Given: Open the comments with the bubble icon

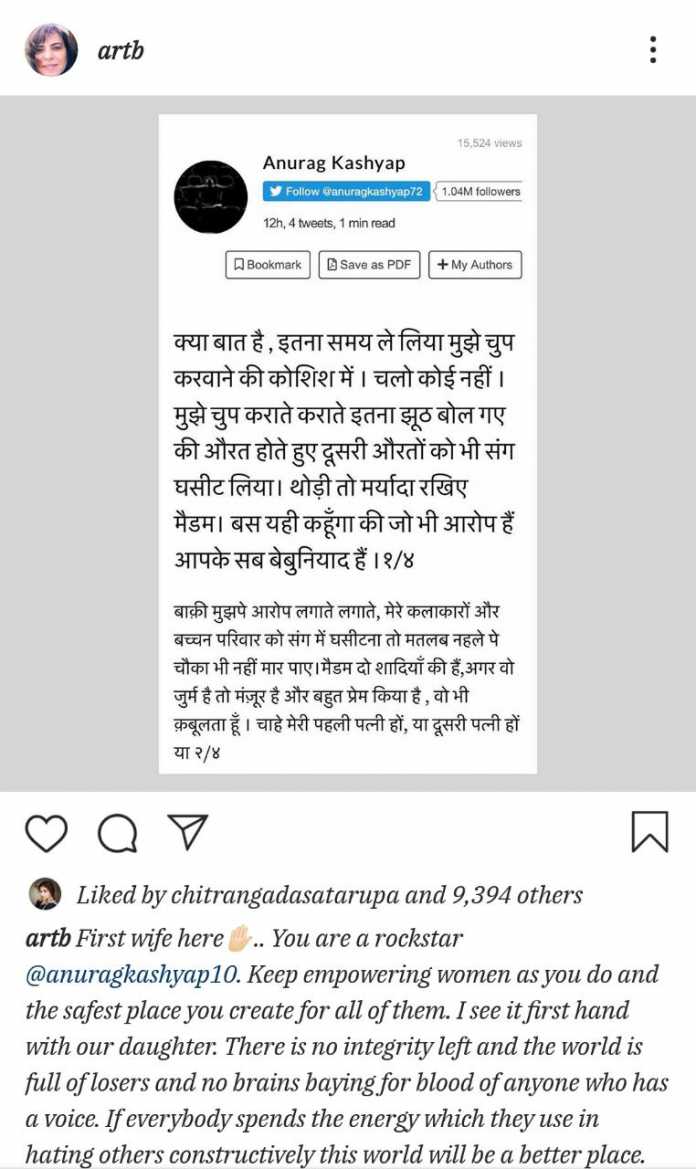Looking at the screenshot, I should pos(118,833).
